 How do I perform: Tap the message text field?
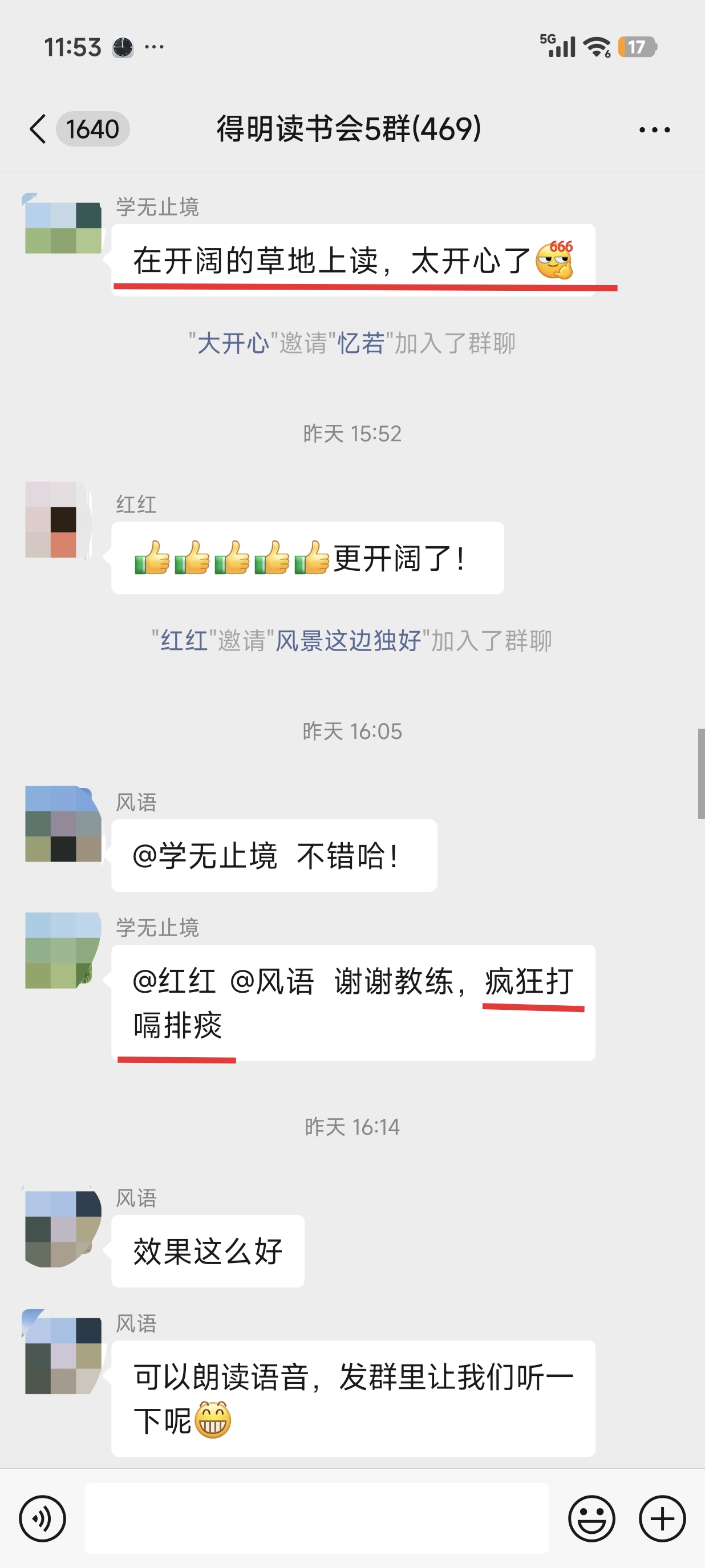point(317,1518)
